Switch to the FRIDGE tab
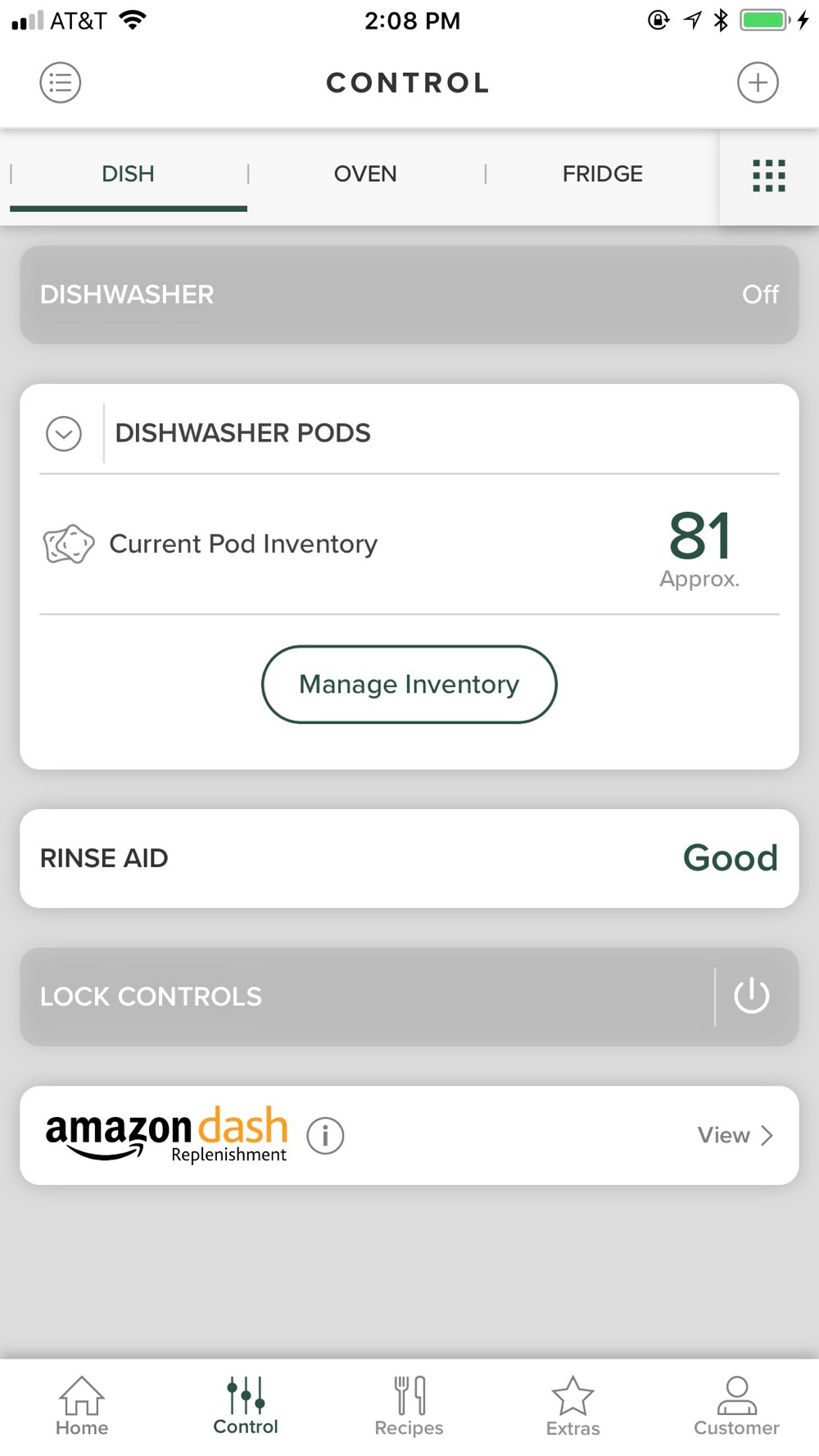819x1456 pixels. (603, 174)
